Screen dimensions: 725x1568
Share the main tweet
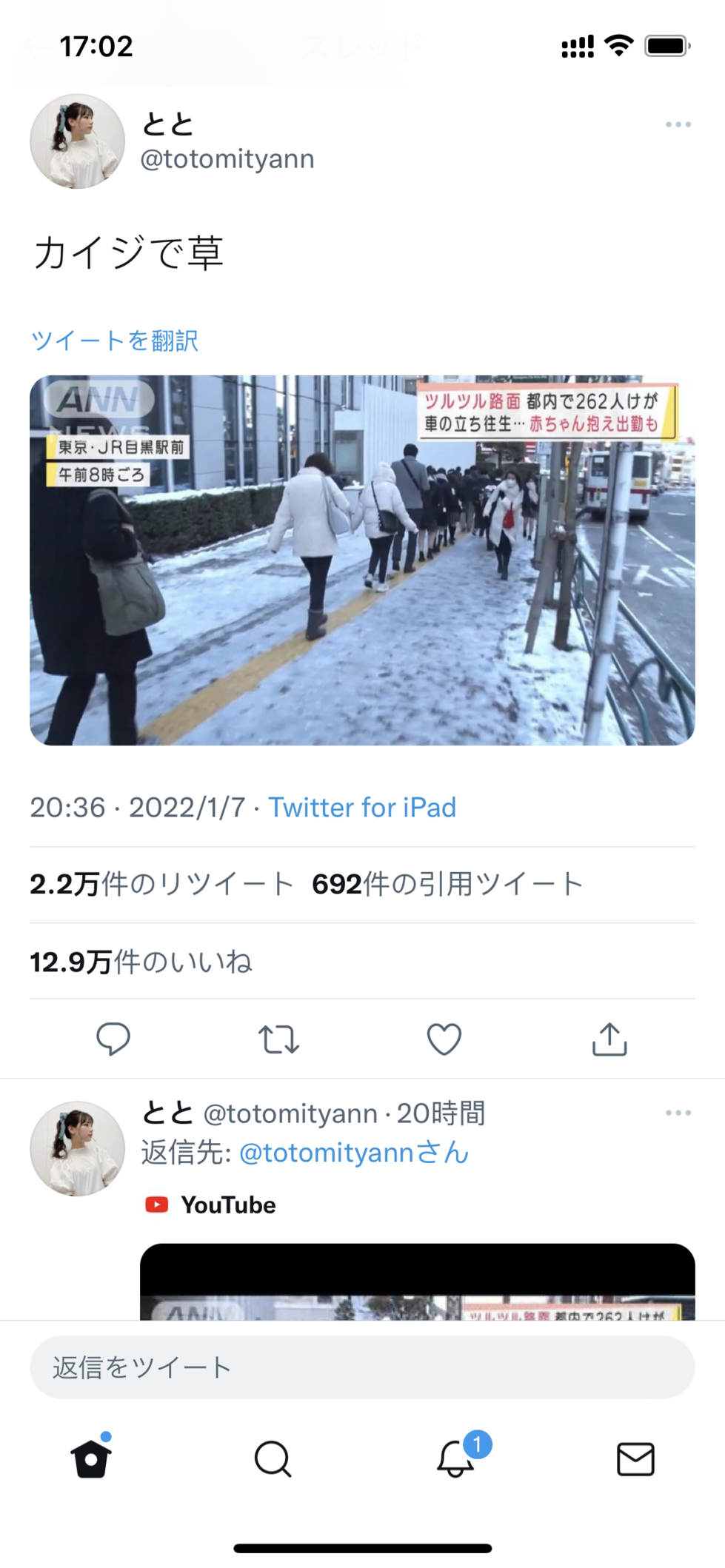pos(609,1039)
